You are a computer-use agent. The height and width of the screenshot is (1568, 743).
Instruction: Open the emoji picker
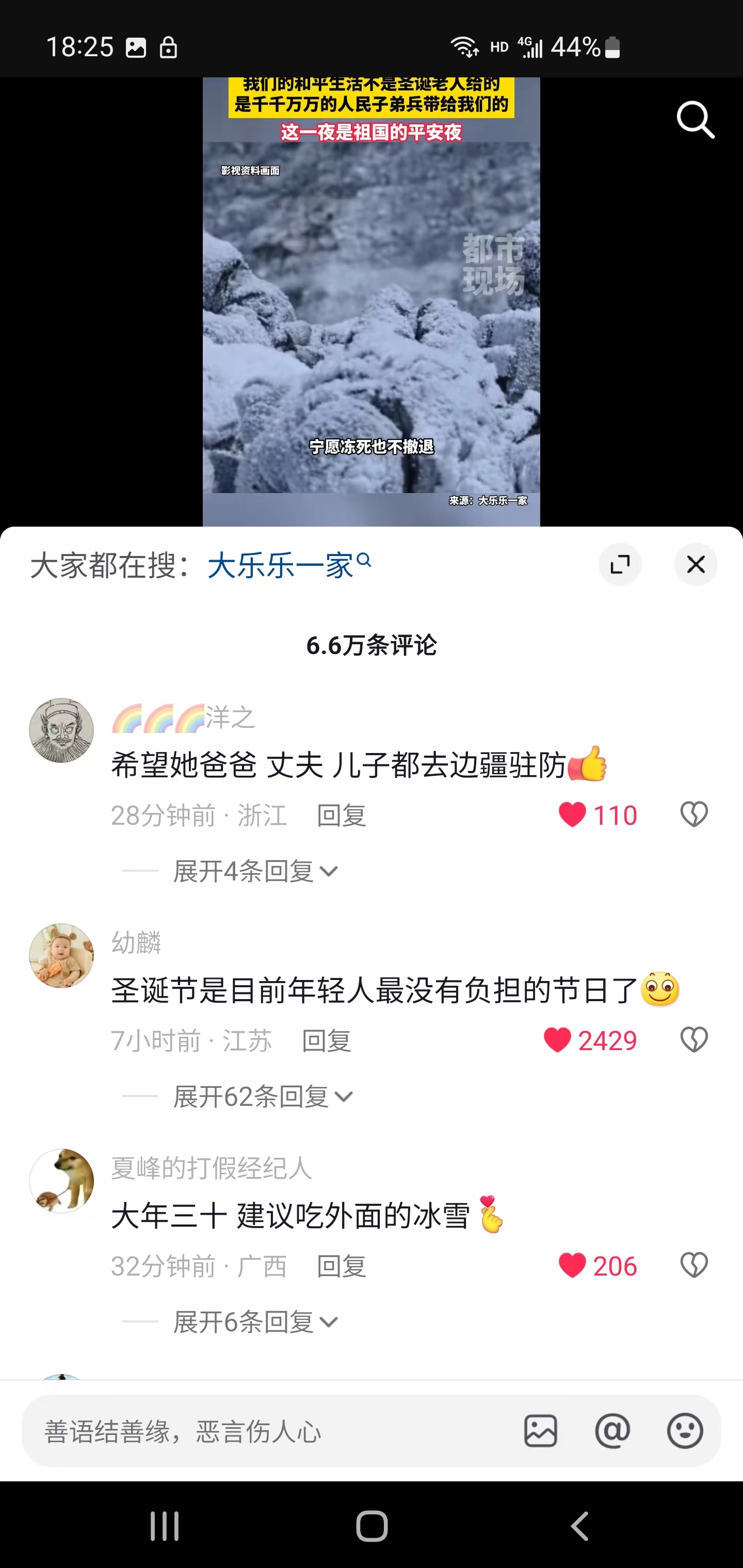685,1430
